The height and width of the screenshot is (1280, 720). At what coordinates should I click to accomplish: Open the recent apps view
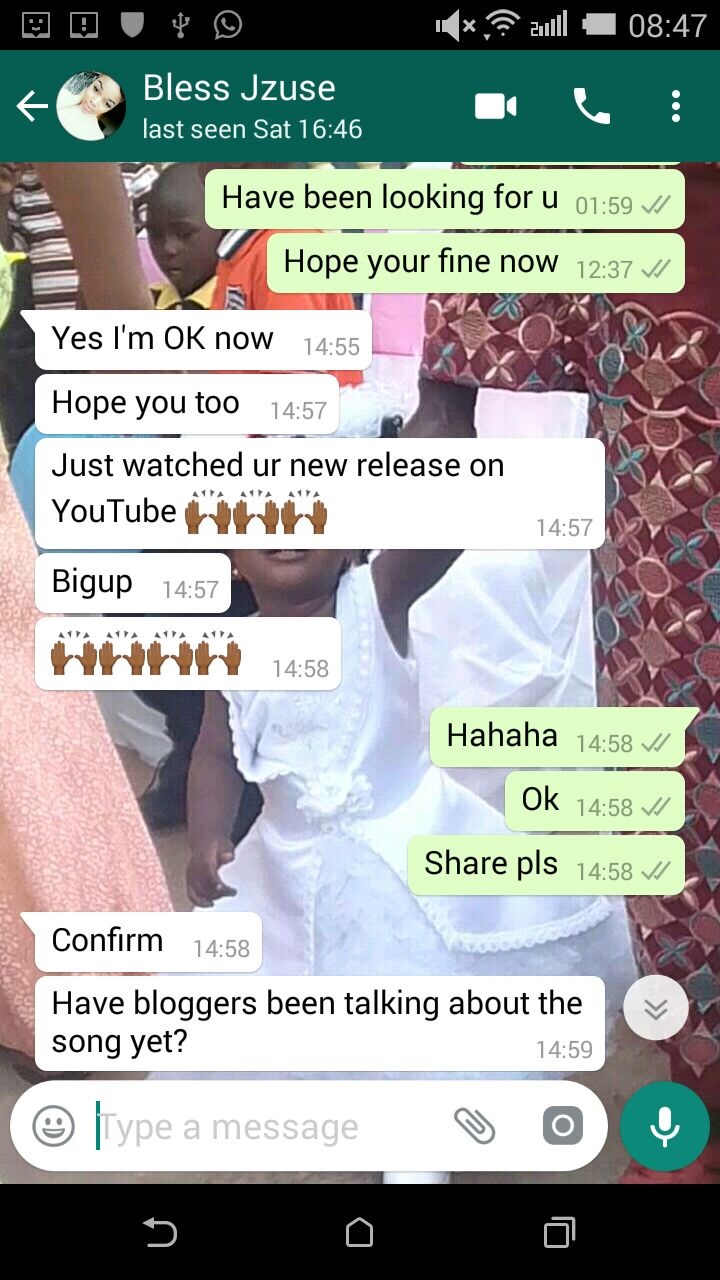coord(559,1233)
